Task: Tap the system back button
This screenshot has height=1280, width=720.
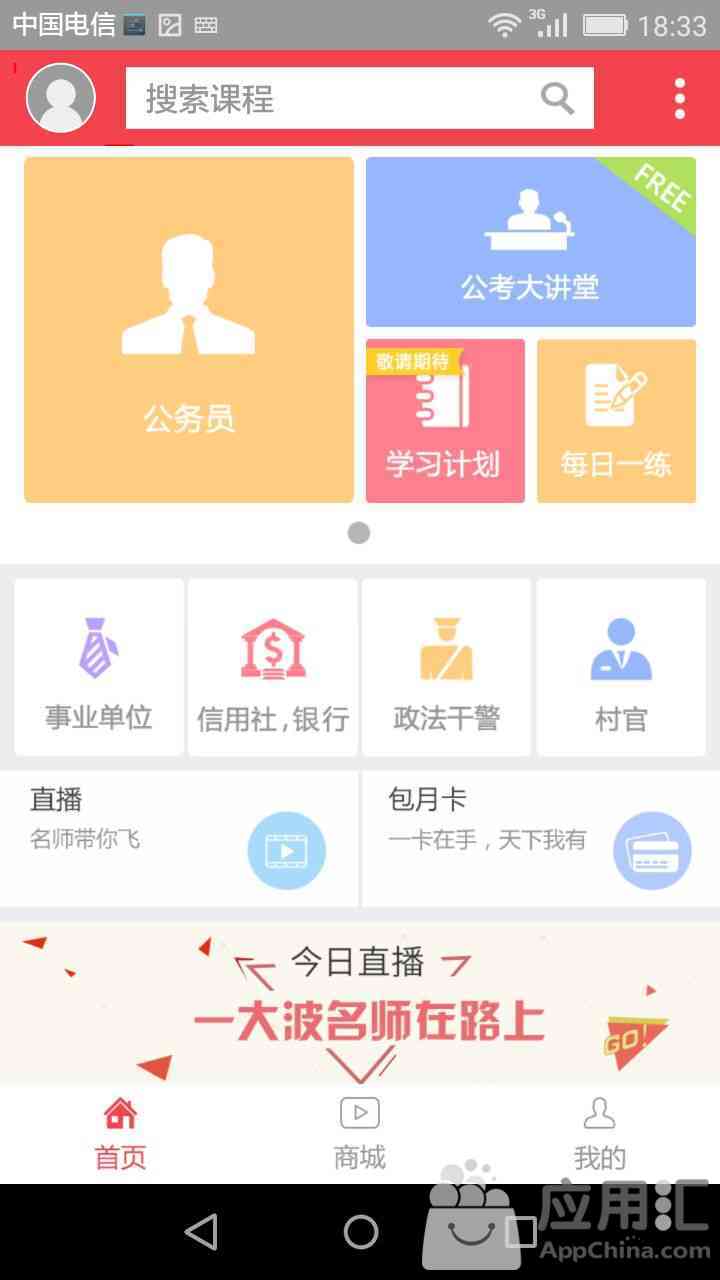Action: tap(201, 1232)
